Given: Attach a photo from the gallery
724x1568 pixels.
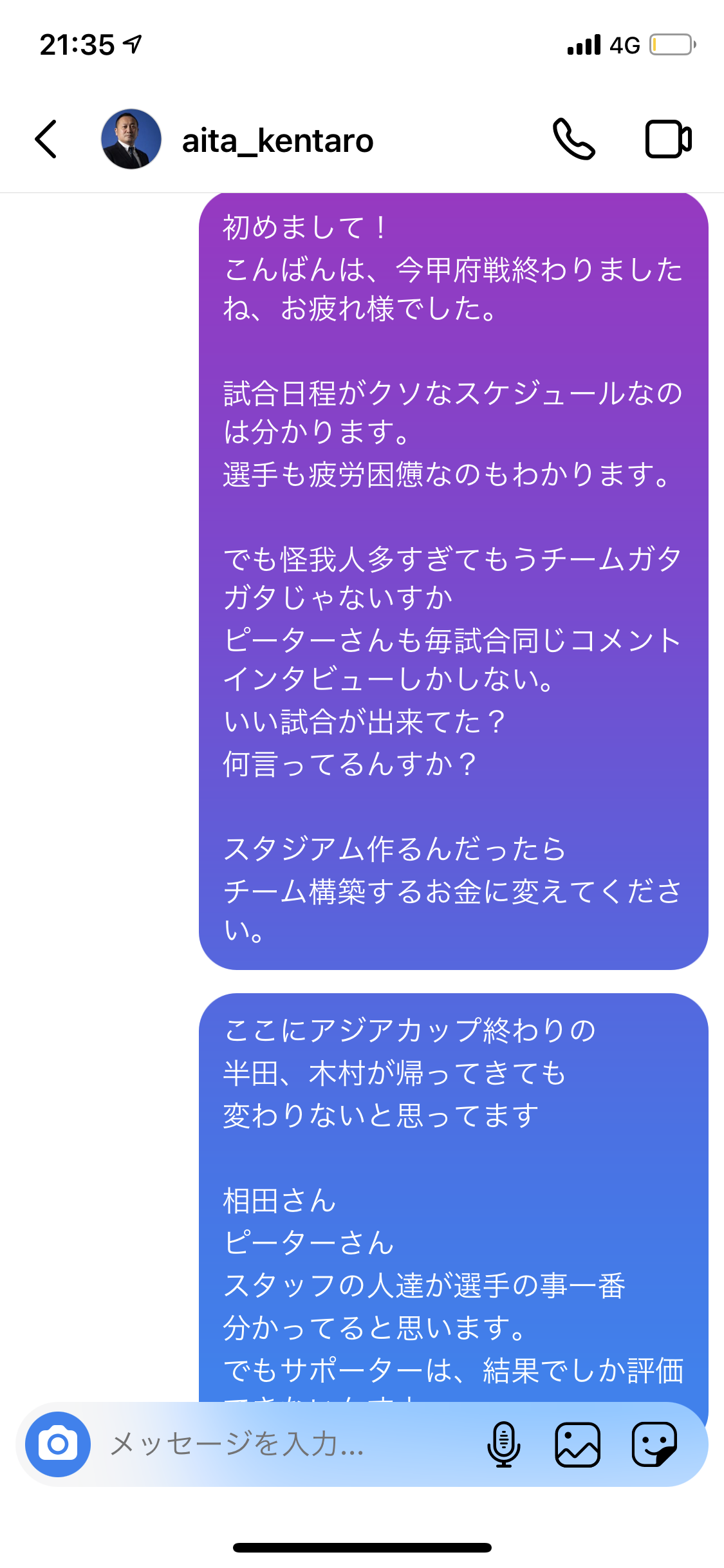Looking at the screenshot, I should (577, 1444).
